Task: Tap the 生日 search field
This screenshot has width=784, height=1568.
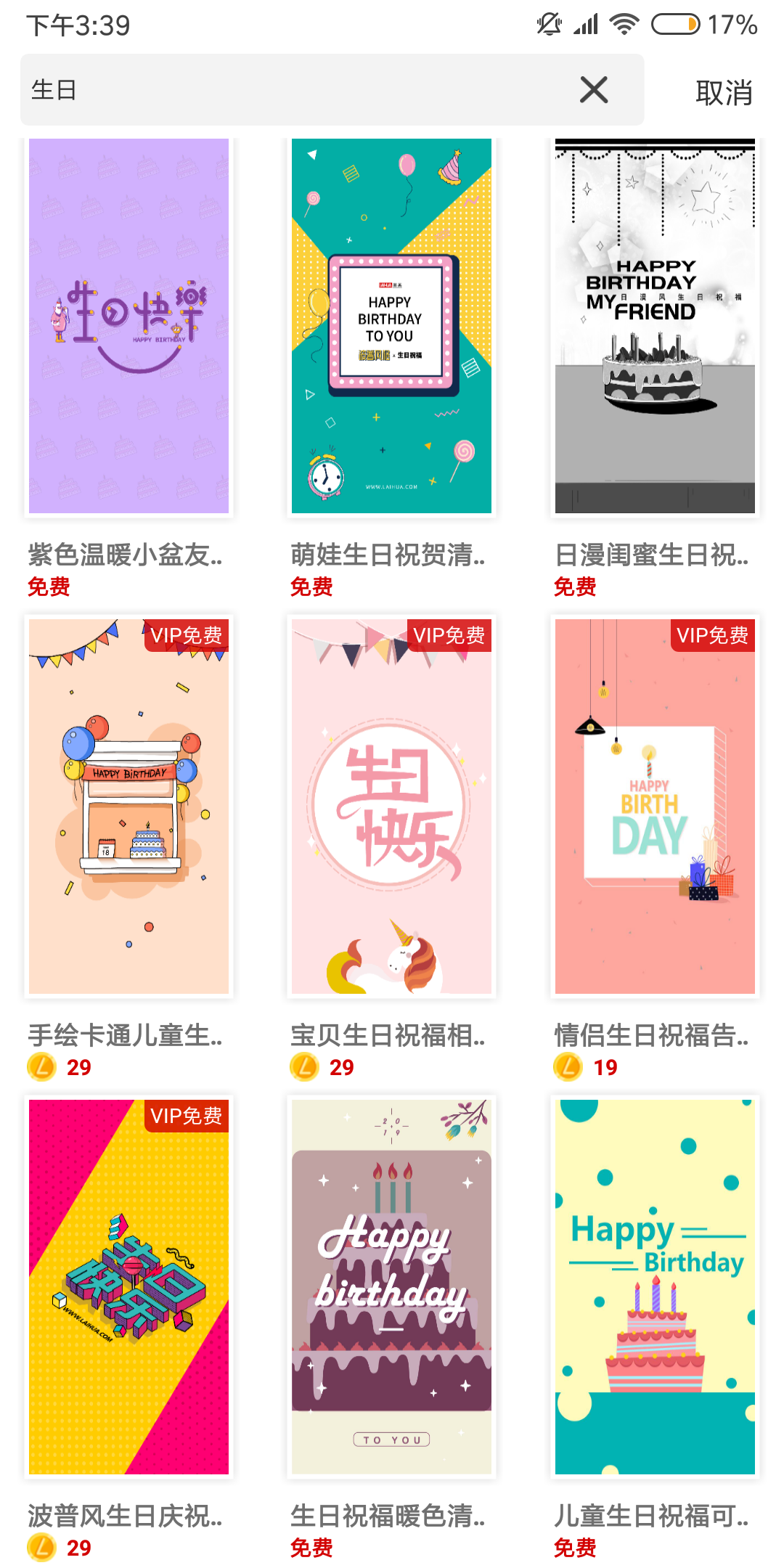Action: [x=290, y=90]
